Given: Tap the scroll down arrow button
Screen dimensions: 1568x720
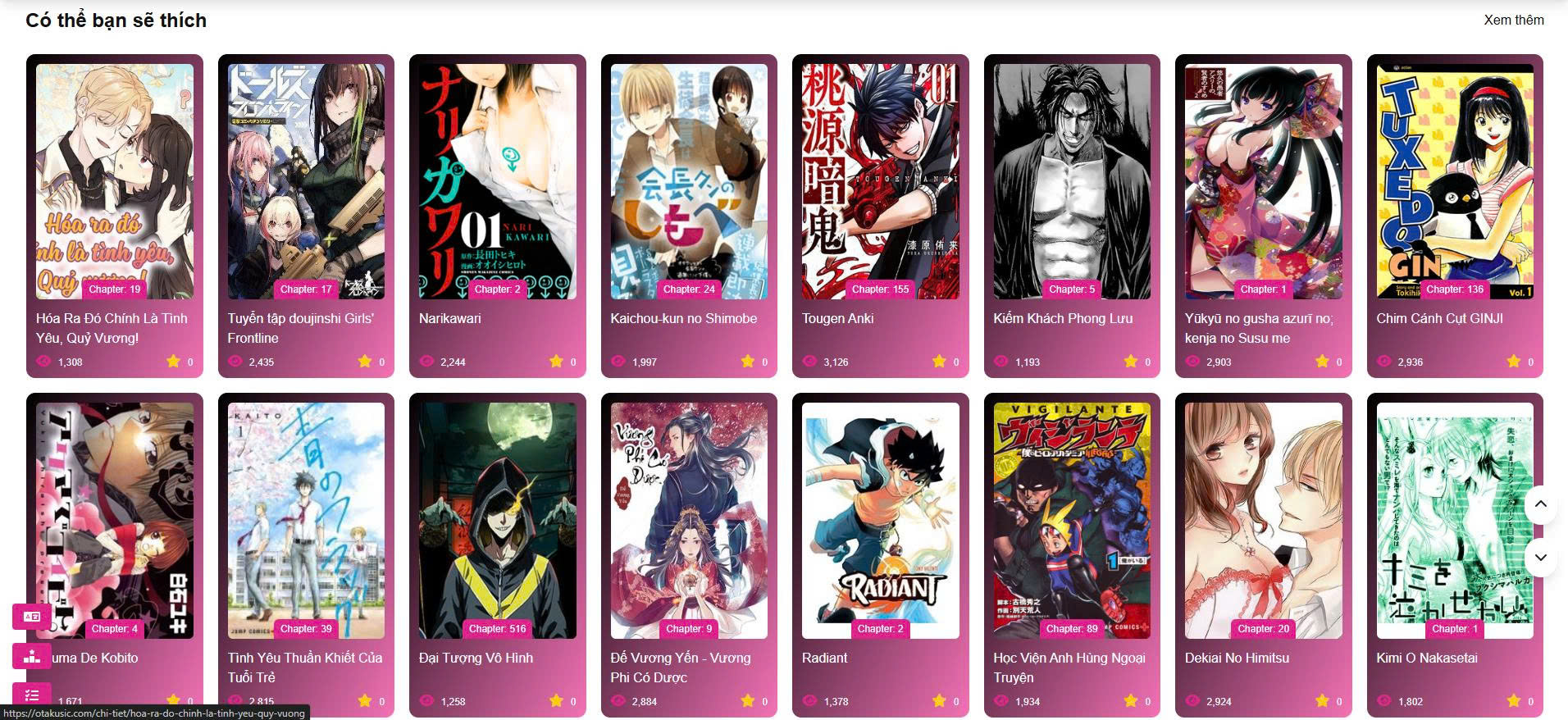Looking at the screenshot, I should point(1540,558).
